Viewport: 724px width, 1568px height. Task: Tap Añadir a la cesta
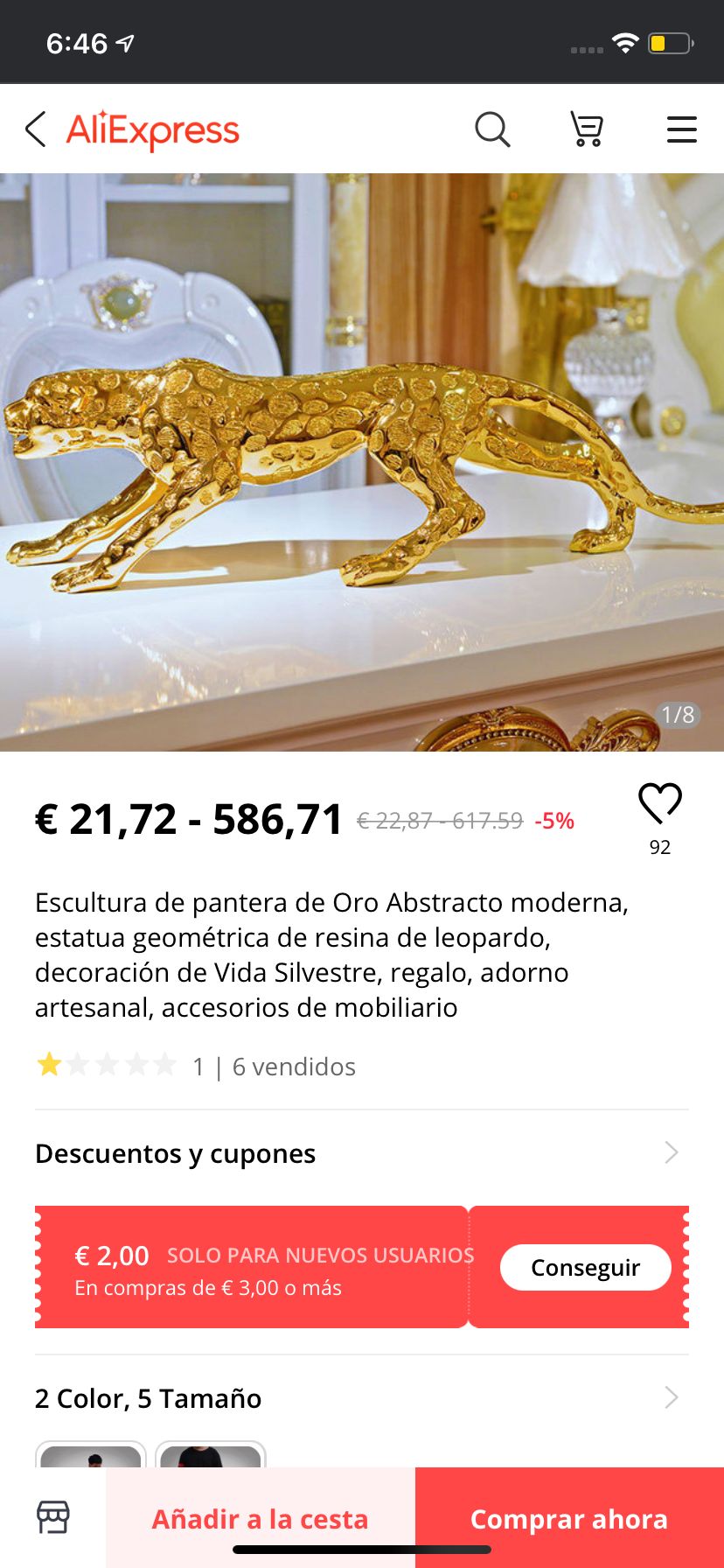261,1519
